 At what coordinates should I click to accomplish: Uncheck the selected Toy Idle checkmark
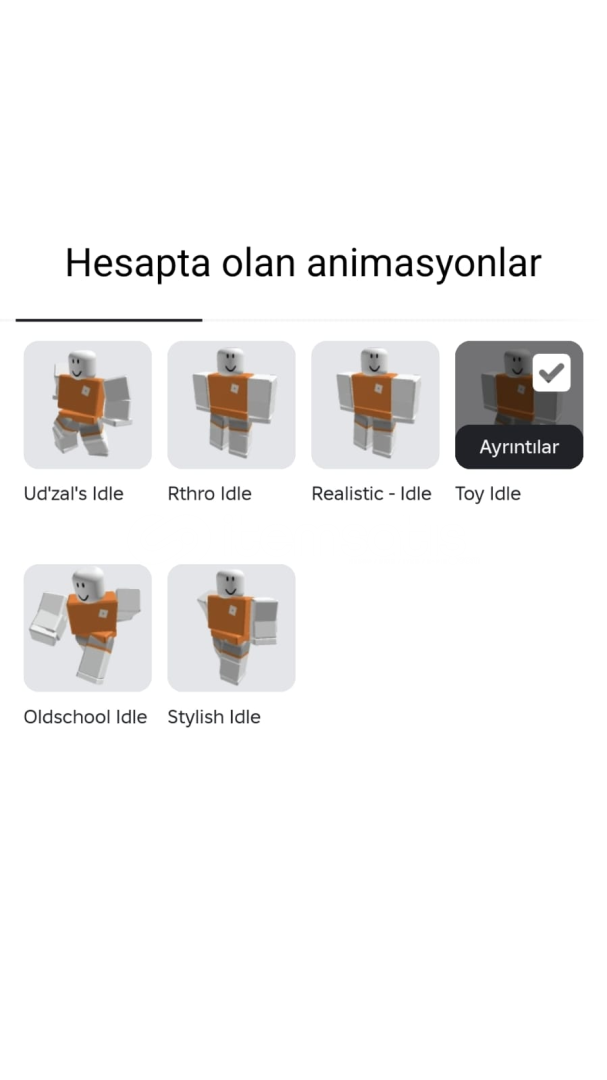551,373
